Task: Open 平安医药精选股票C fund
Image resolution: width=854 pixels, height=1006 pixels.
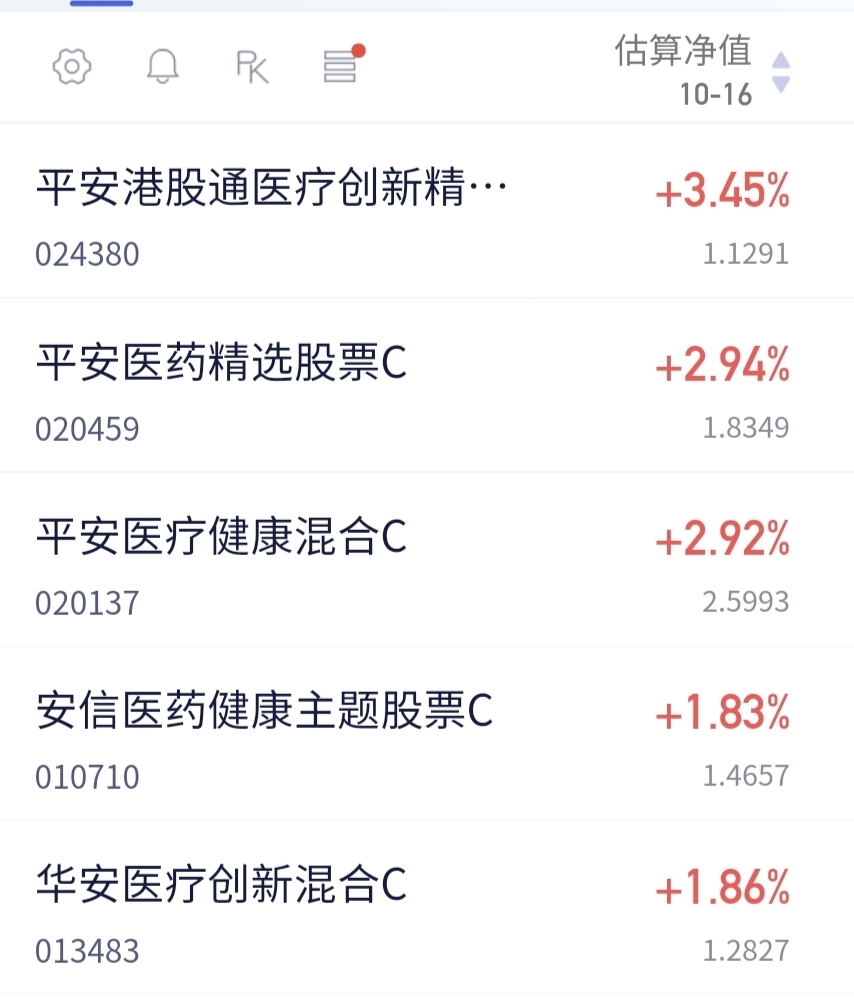Action: click(x=427, y=385)
